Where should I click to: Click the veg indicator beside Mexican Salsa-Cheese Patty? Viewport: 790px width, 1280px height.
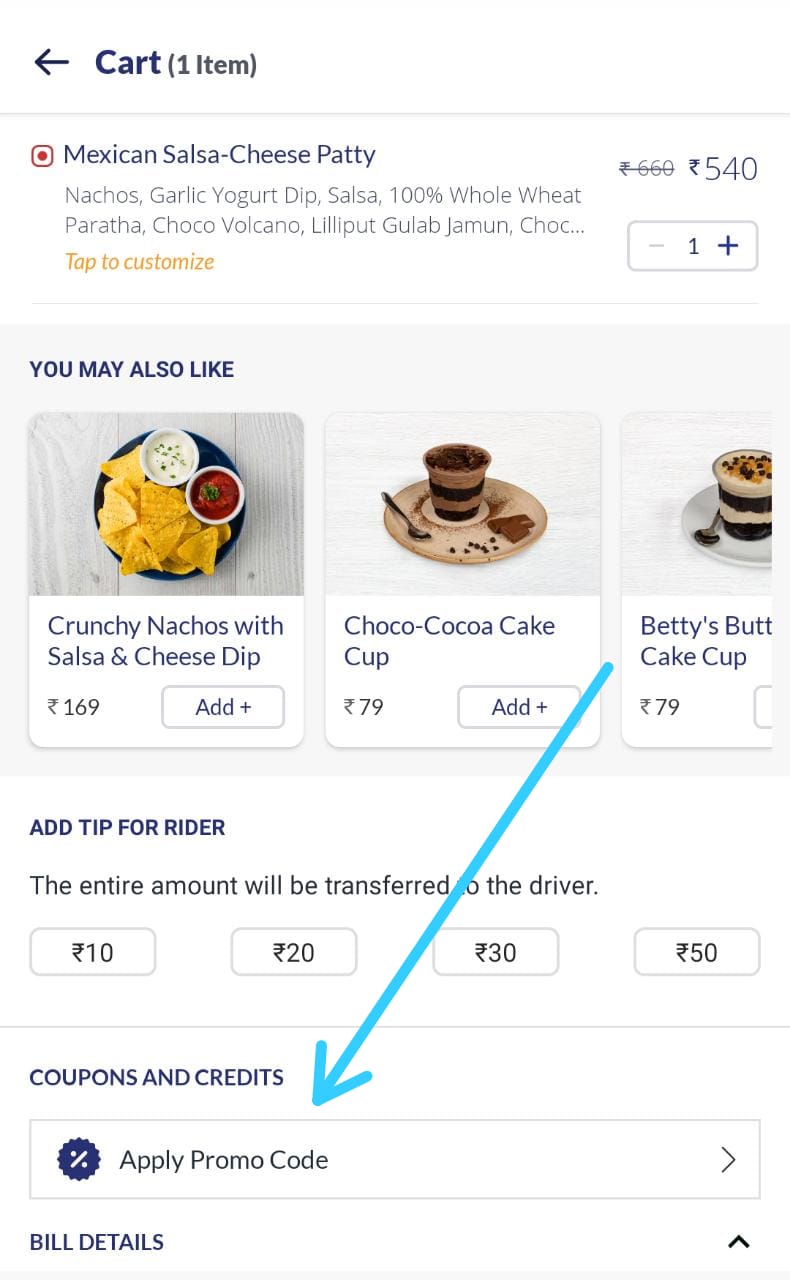coord(42,155)
